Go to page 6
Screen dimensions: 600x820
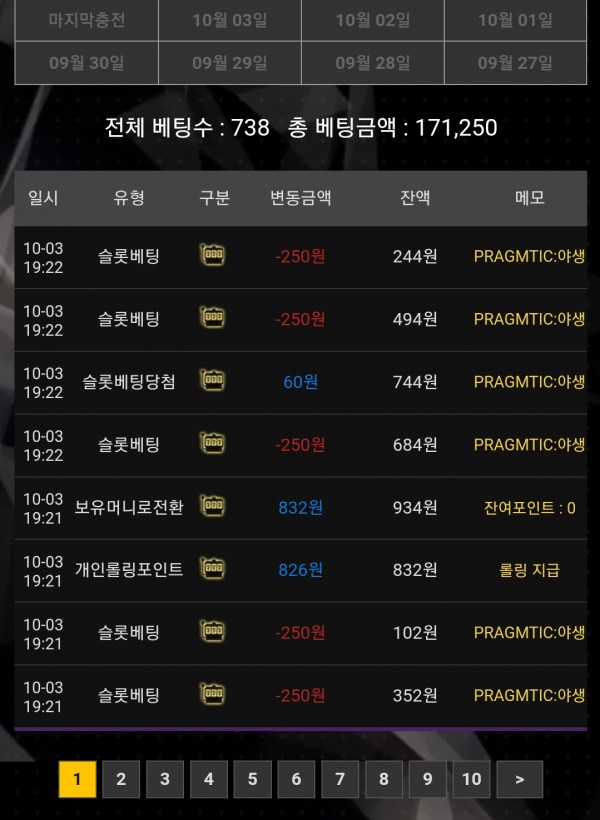[296, 779]
